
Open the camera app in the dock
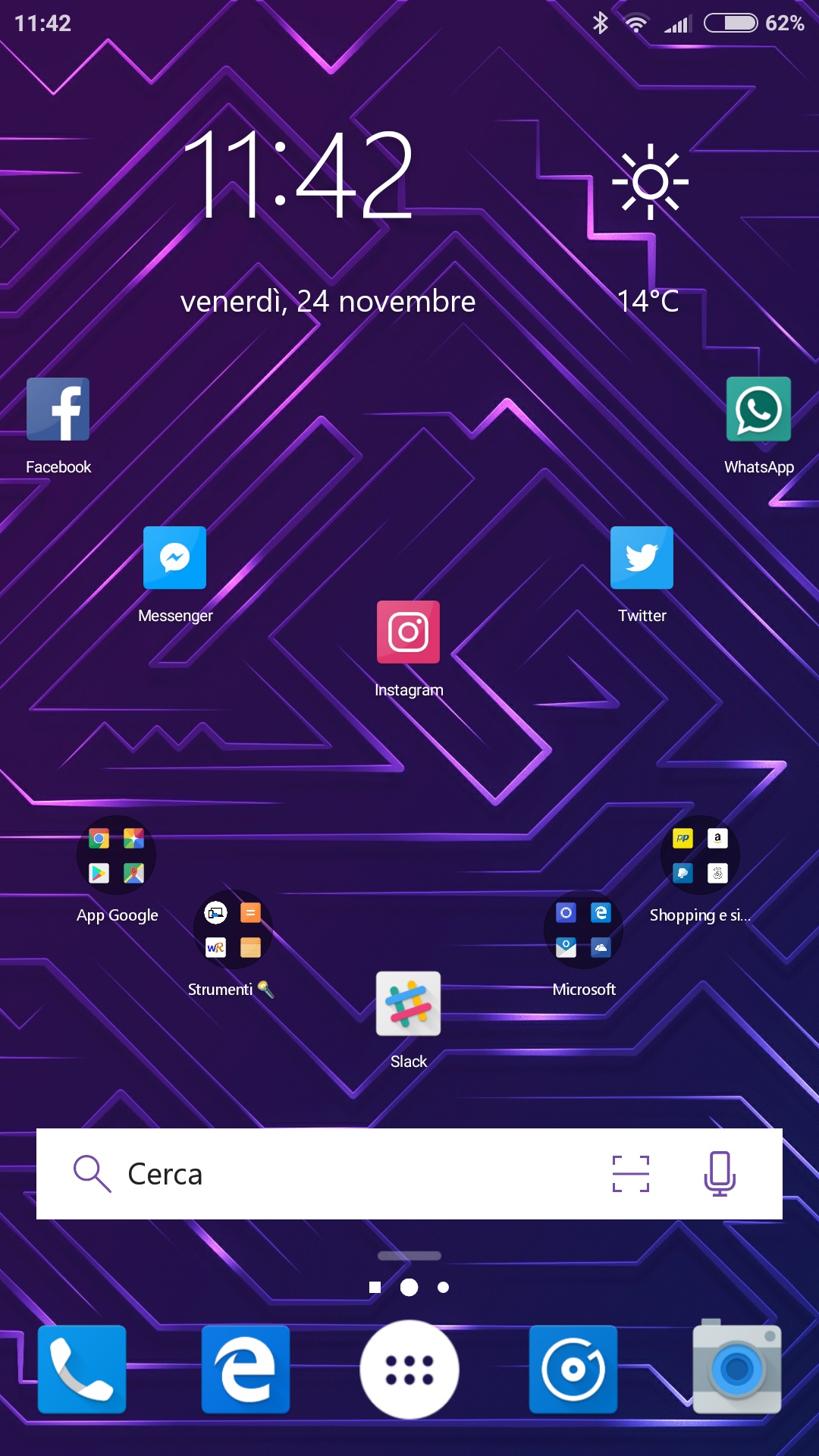pyautogui.click(x=737, y=1367)
